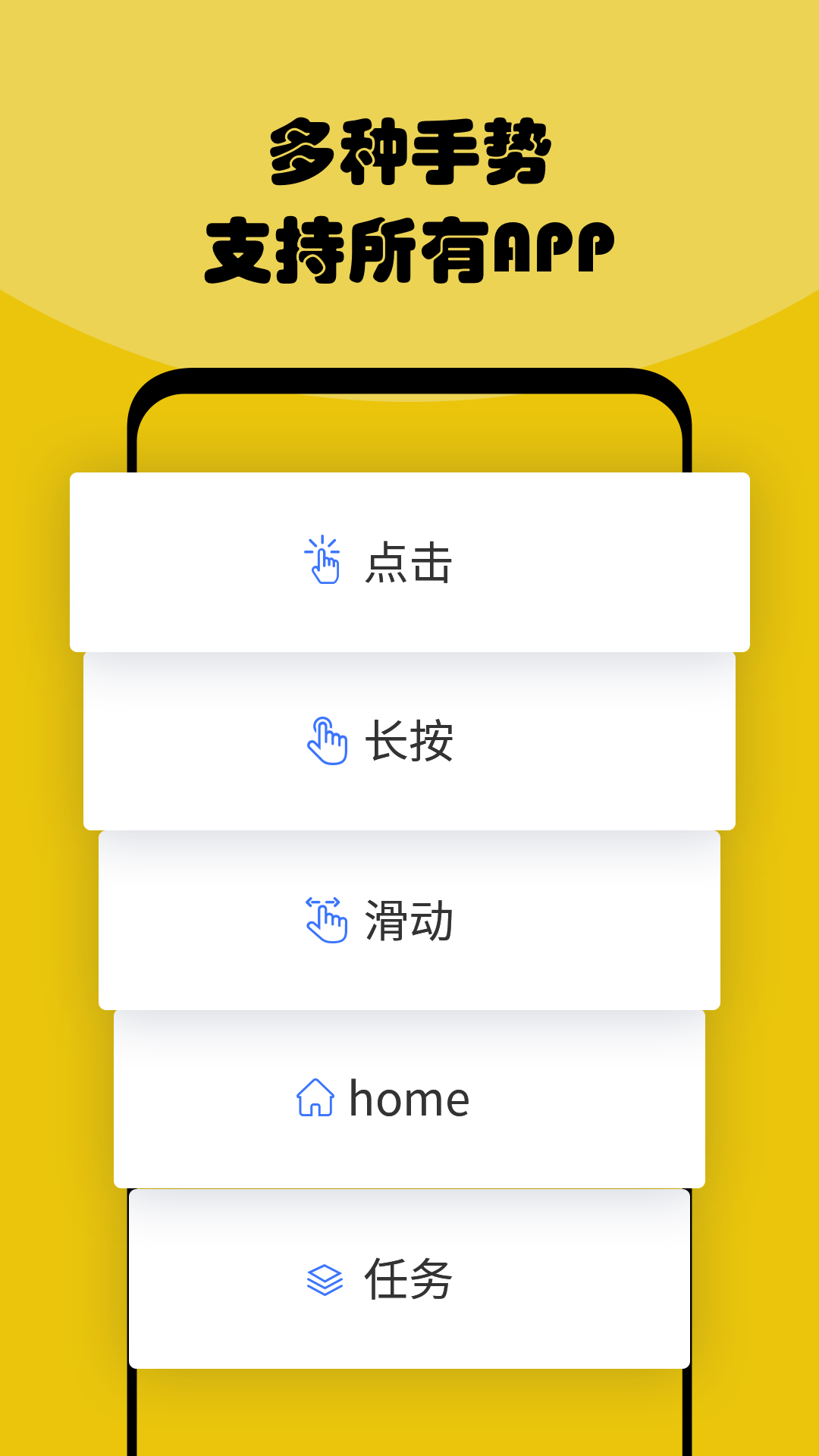Viewport: 819px width, 1456px height.
Task: Click the 任务 text label
Action: tap(410, 1277)
